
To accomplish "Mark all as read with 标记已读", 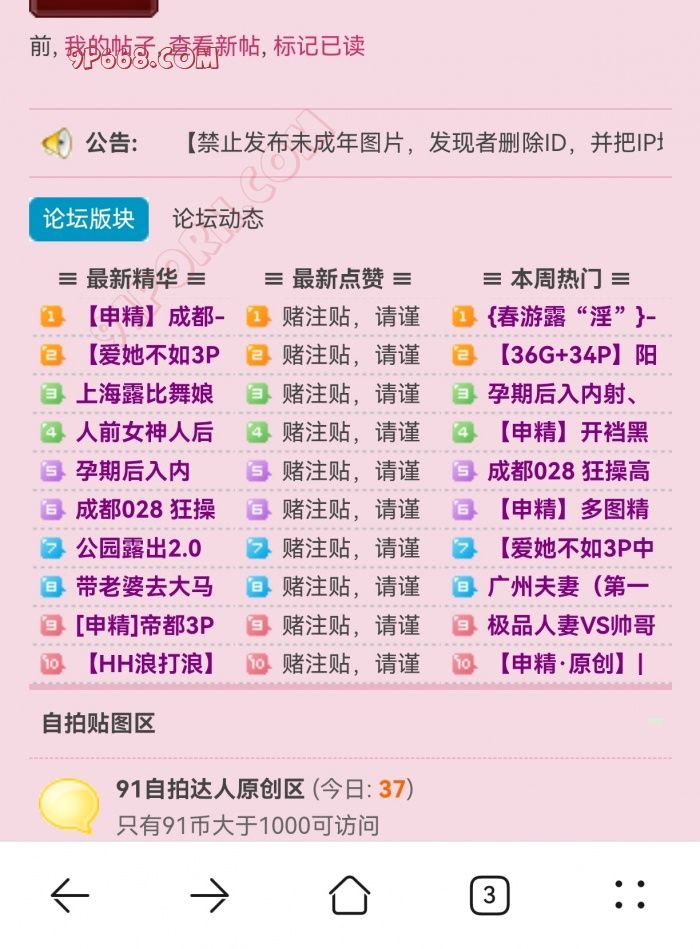I will click(x=319, y=46).
